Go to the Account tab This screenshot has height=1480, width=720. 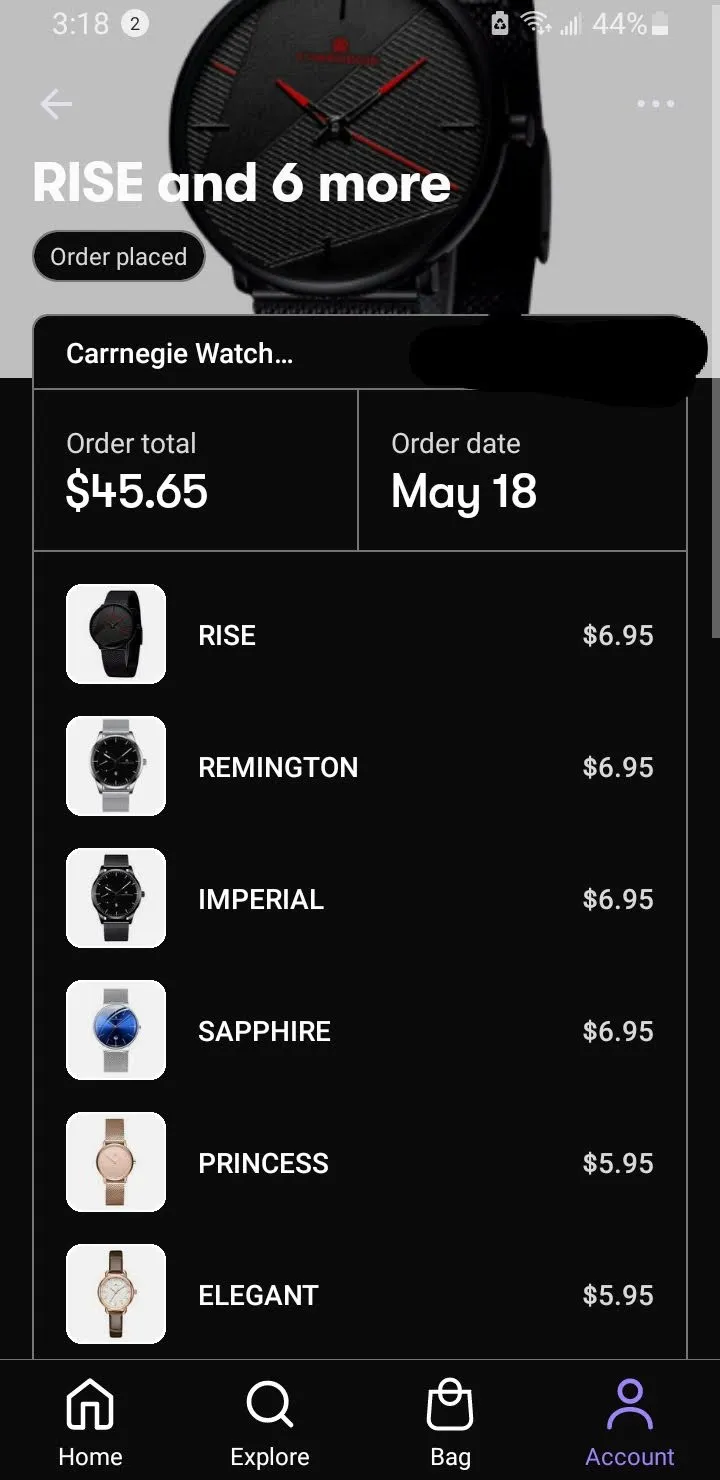click(630, 1421)
